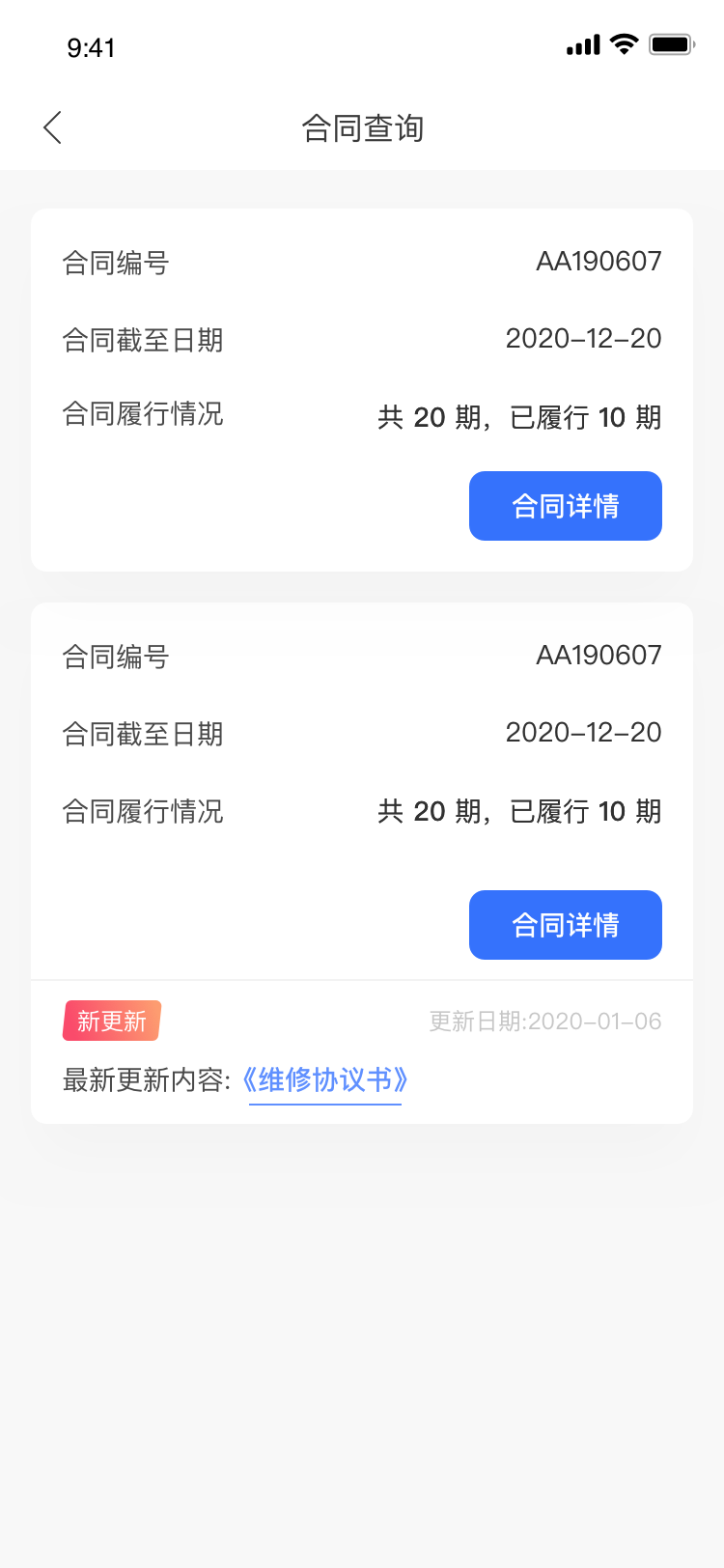Image resolution: width=724 pixels, height=1568 pixels.
Task: Open 合同详情 on the card with 新更新 badge
Action: 565,925
